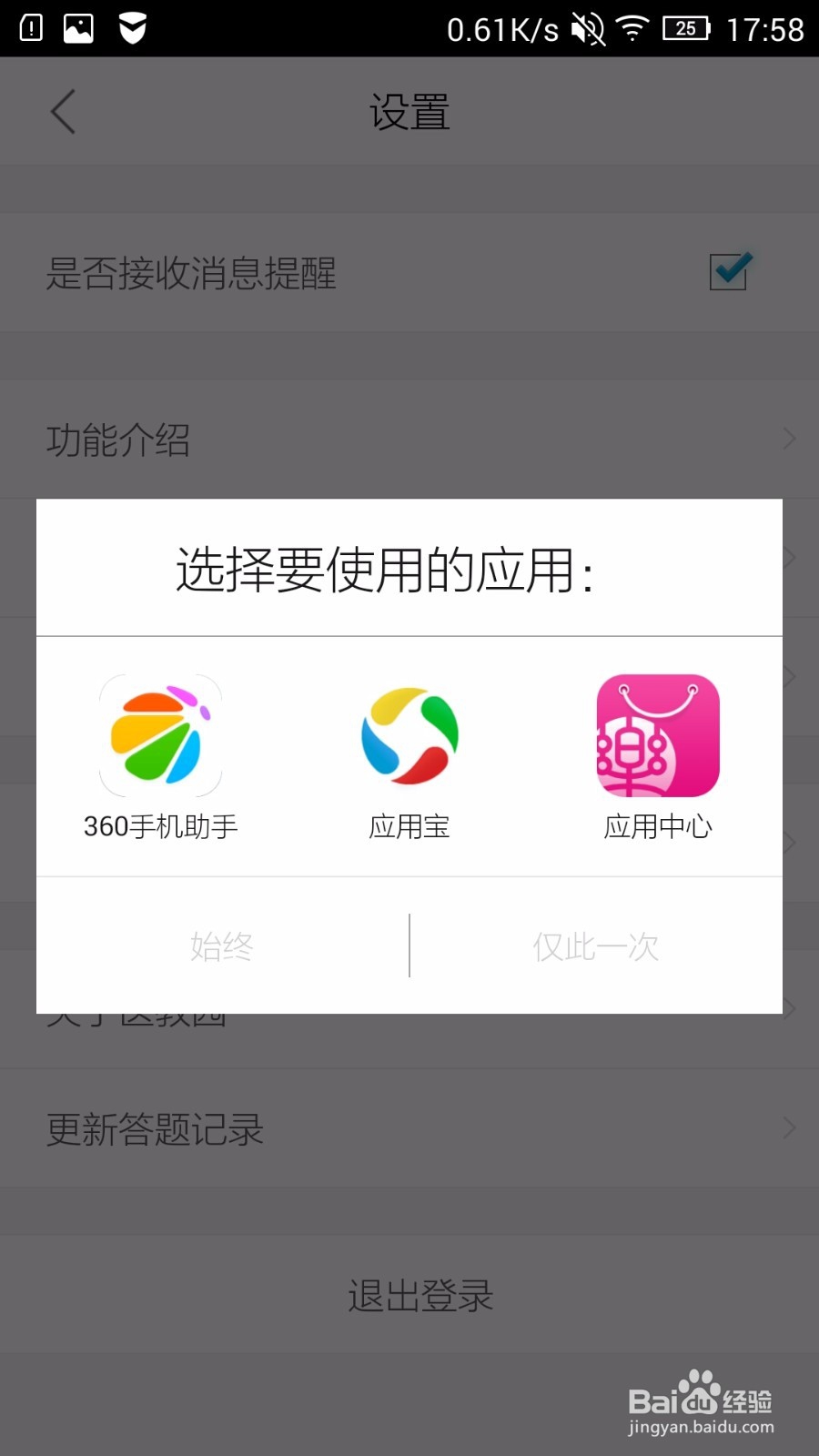Open the gallery icon in the status bar

pos(77,27)
